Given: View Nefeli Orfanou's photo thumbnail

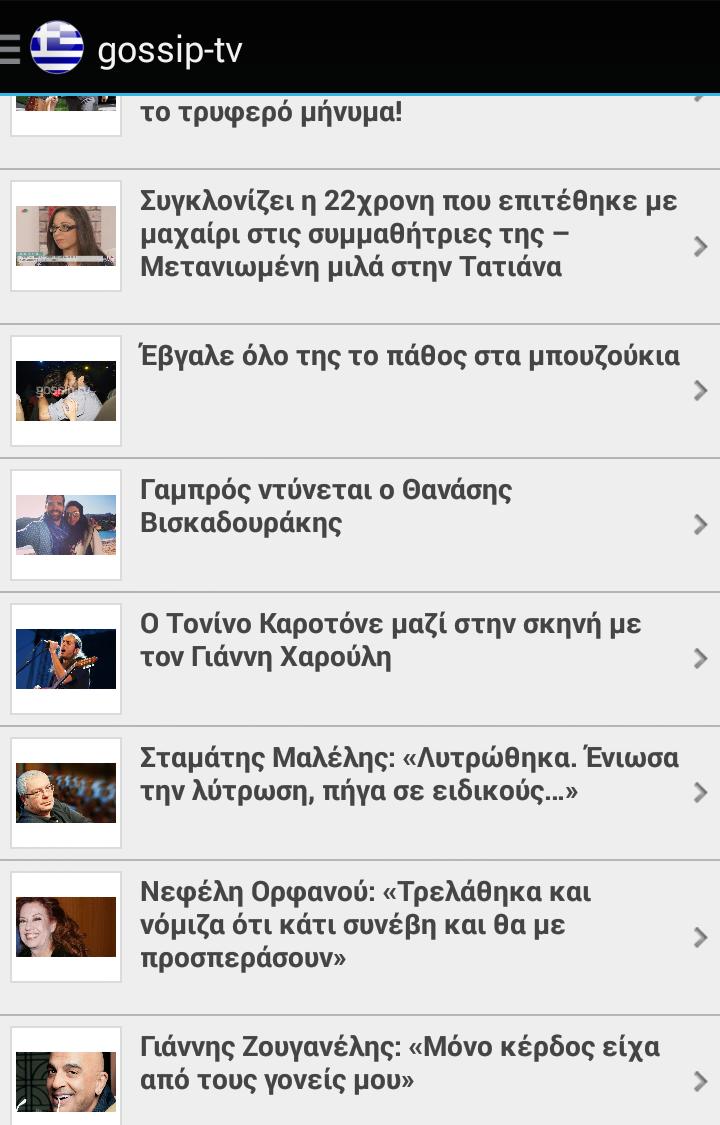Looking at the screenshot, I should tap(65, 926).
